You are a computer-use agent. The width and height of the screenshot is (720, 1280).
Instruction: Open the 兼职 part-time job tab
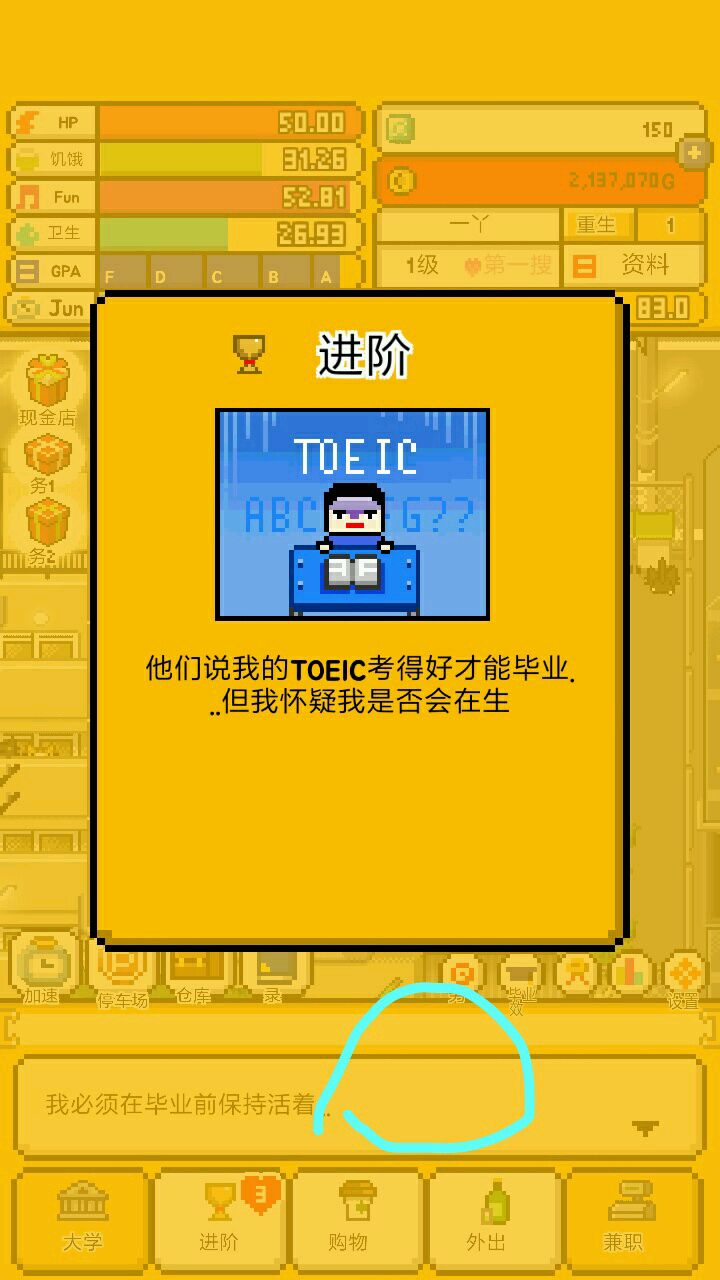tap(623, 1213)
